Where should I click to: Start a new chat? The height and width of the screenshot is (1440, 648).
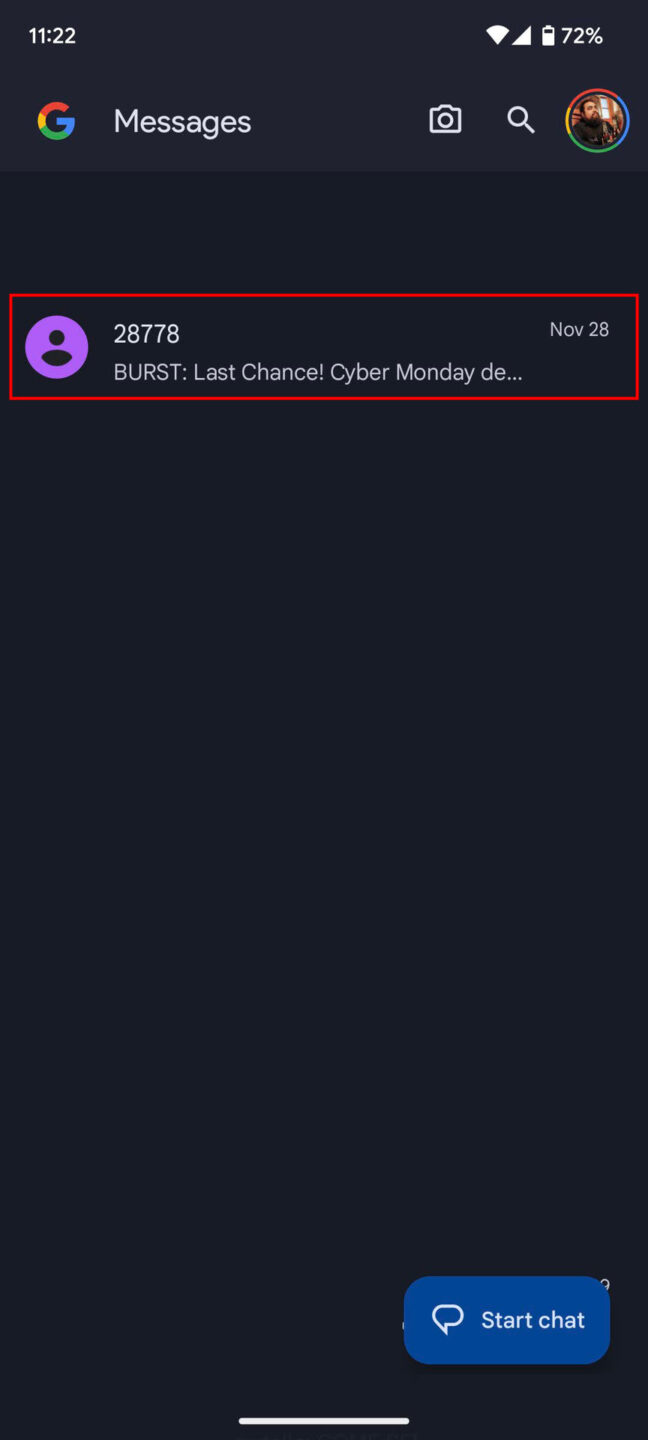coord(507,1319)
